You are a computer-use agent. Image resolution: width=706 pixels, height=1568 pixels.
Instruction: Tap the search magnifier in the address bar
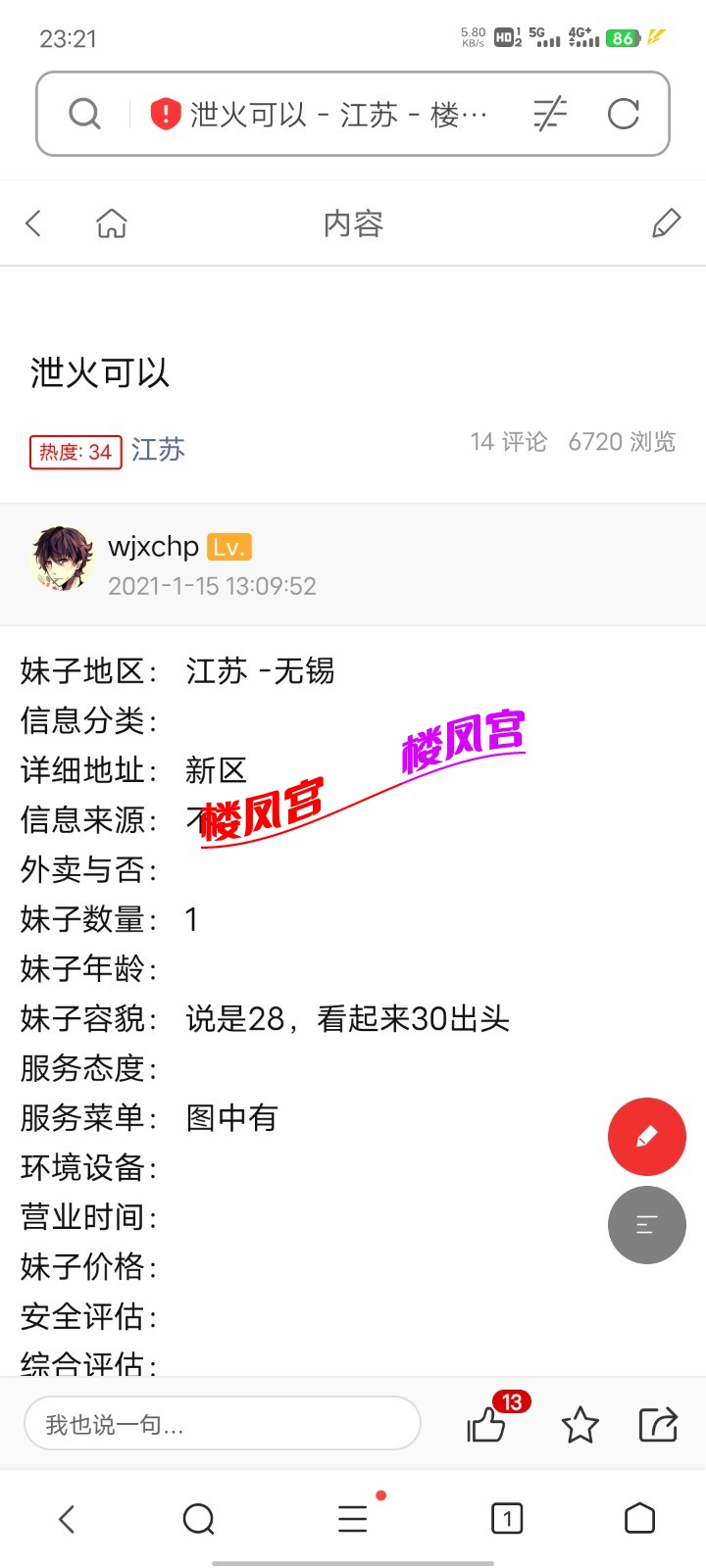pos(85,115)
